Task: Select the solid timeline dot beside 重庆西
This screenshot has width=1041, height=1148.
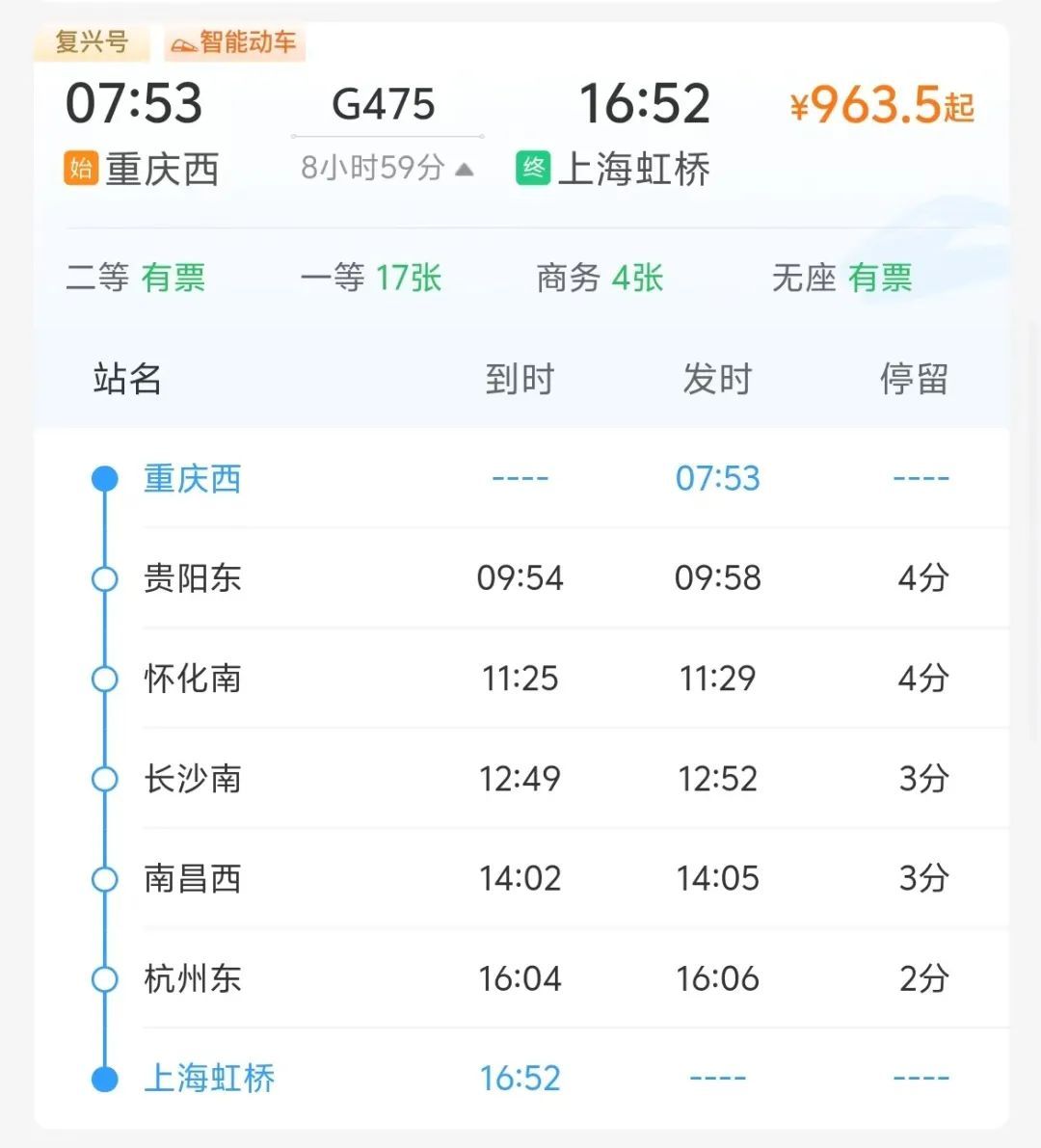Action: 104,479
